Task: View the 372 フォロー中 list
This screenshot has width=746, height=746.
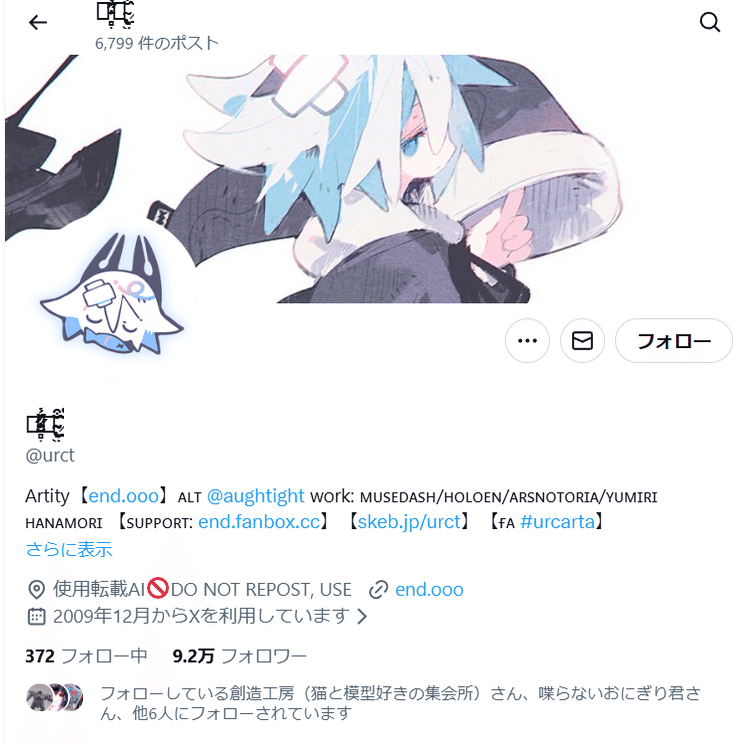Action: point(86,656)
